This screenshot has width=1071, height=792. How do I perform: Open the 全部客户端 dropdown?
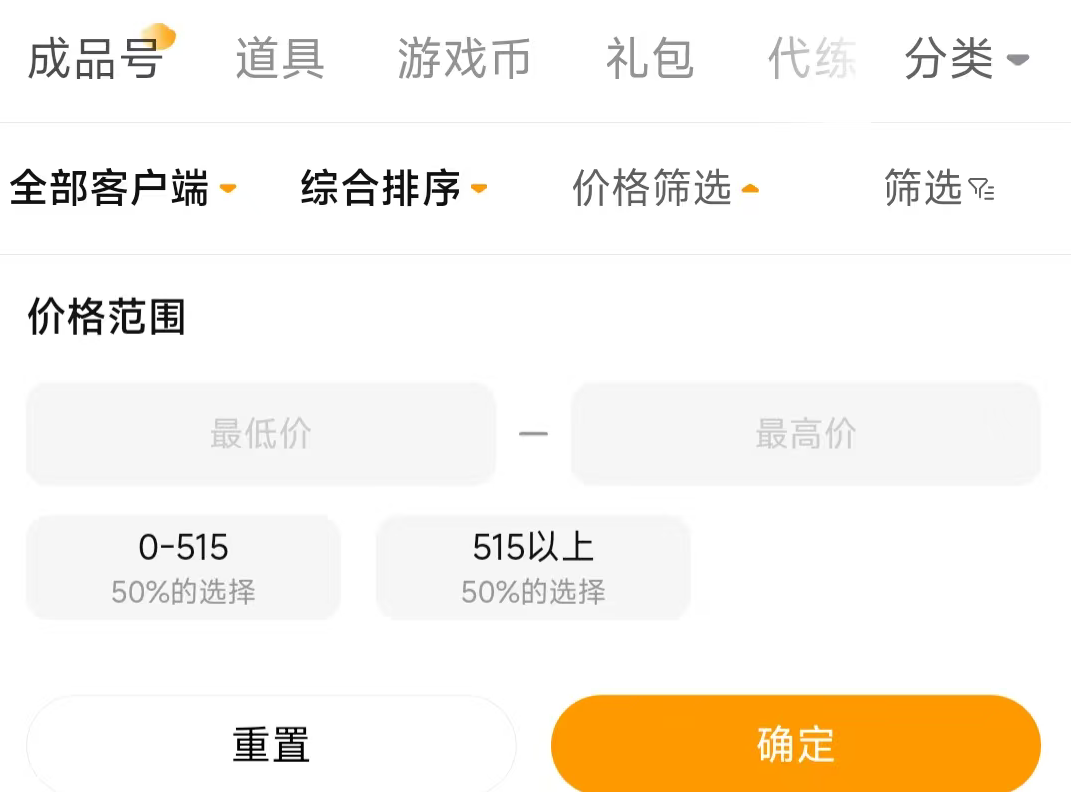click(123, 188)
